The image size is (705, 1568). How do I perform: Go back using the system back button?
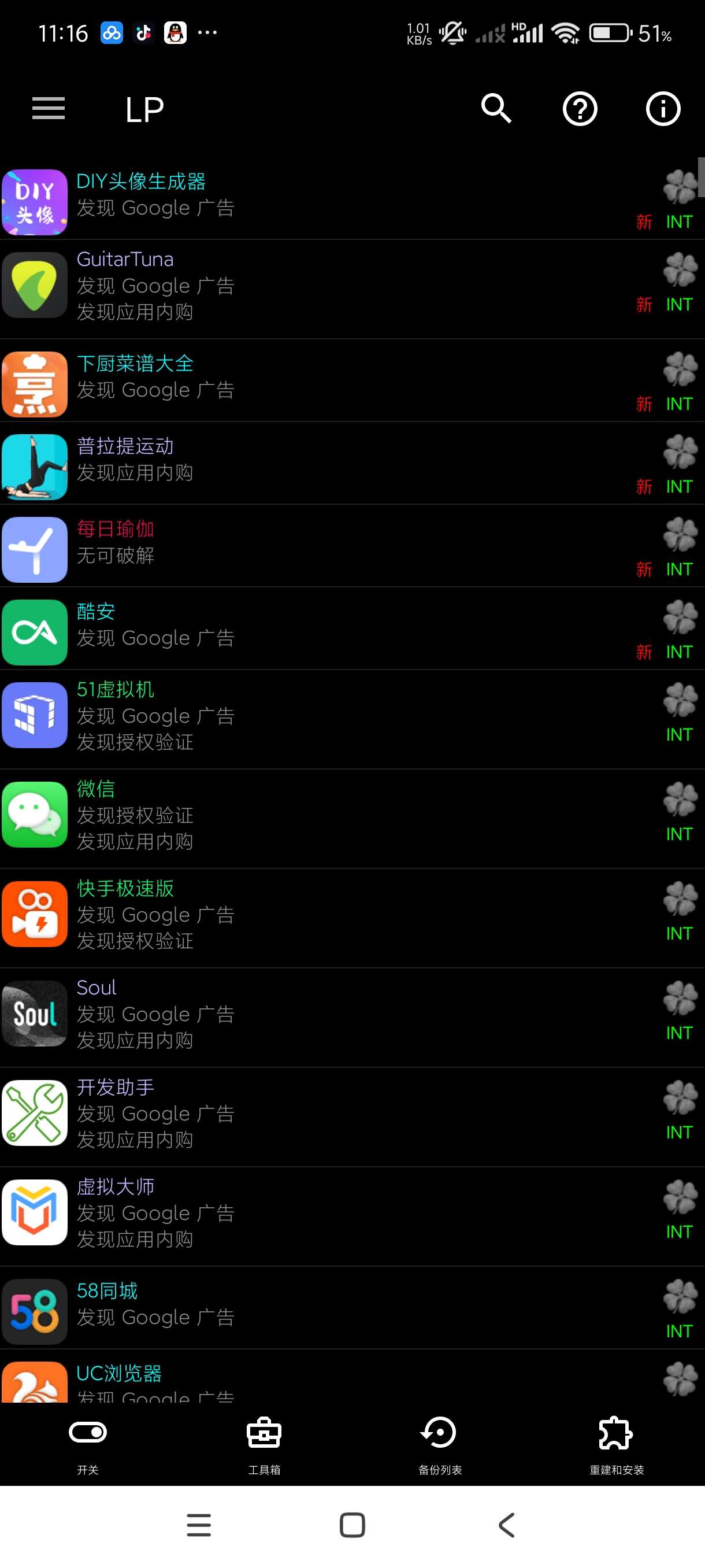(x=506, y=1525)
